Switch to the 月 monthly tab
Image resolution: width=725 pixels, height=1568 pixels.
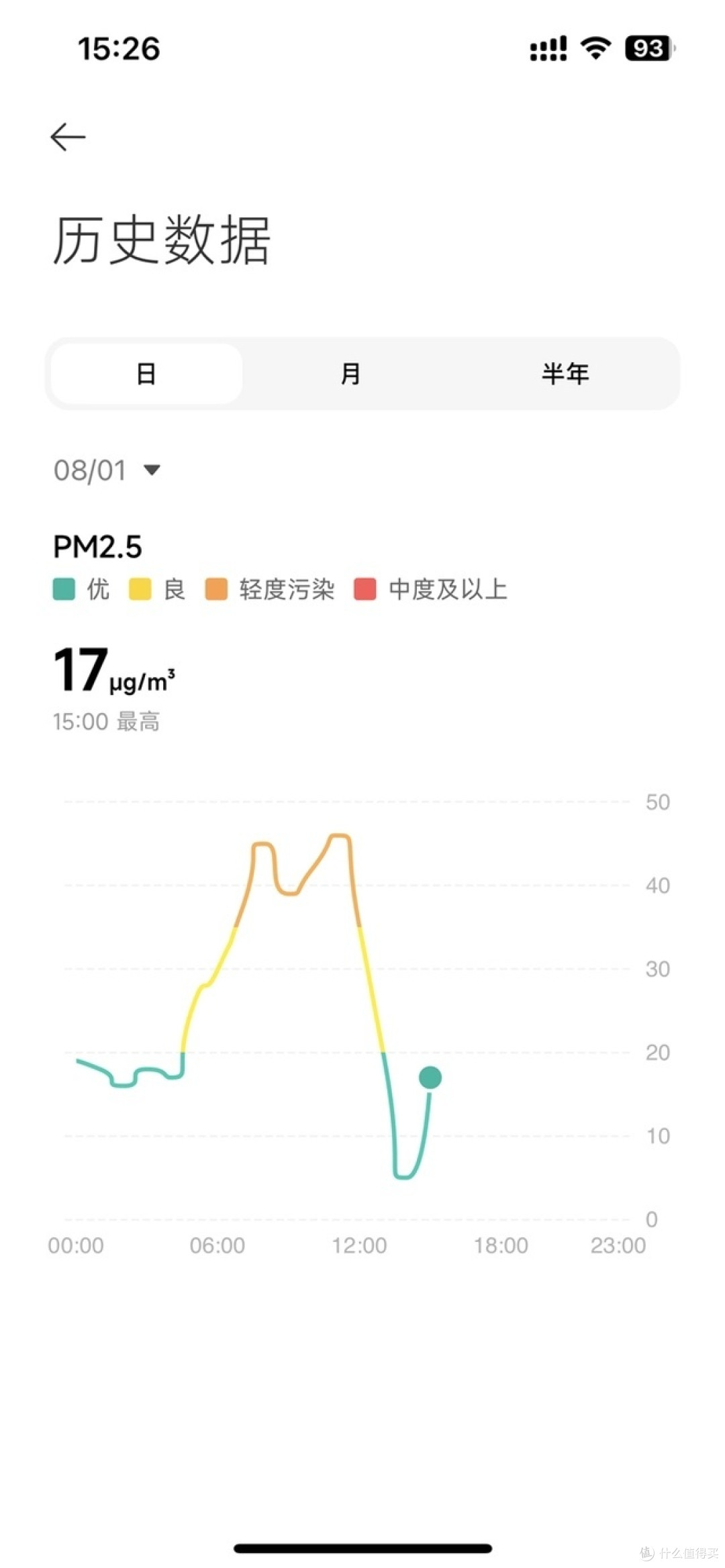click(x=350, y=374)
